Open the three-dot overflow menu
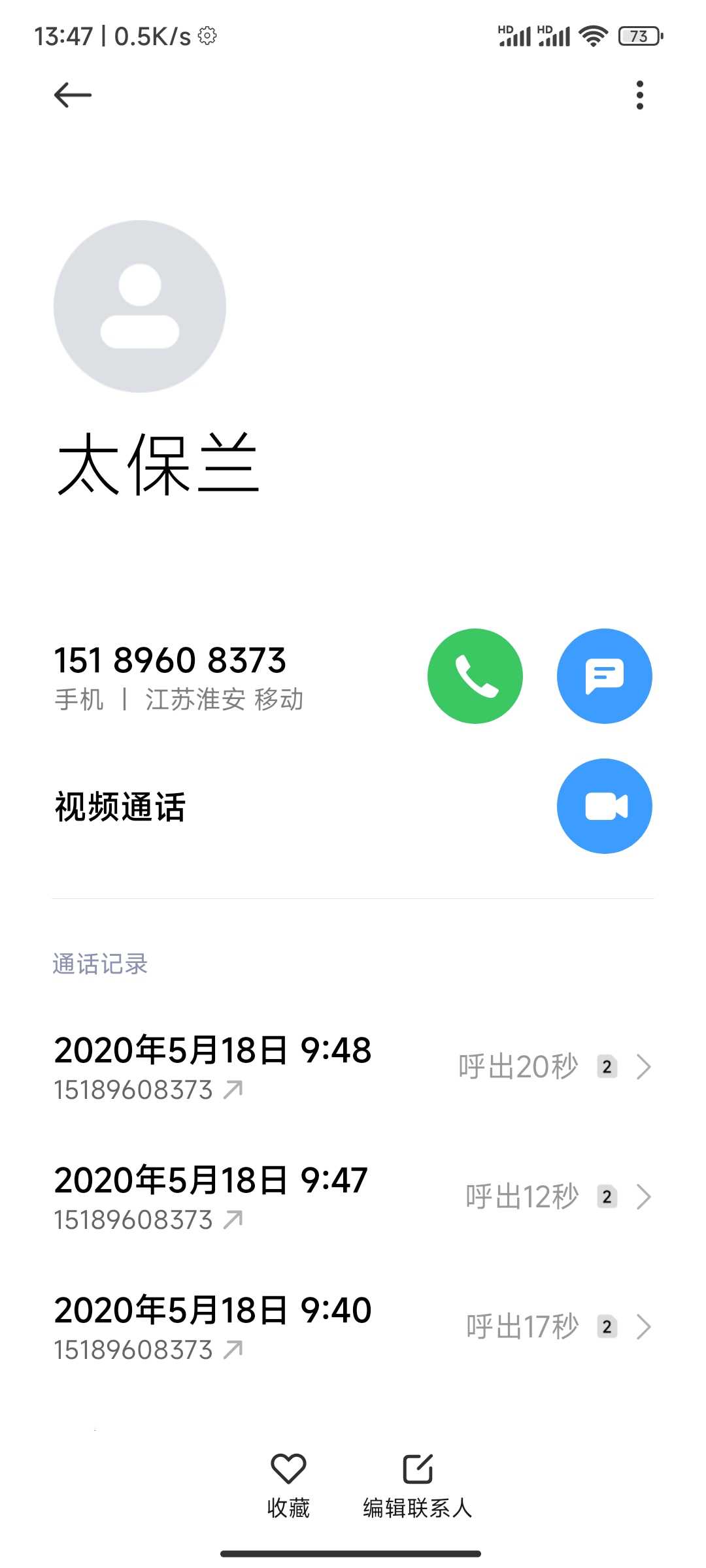Viewport: 706px width, 1568px height. point(639,95)
